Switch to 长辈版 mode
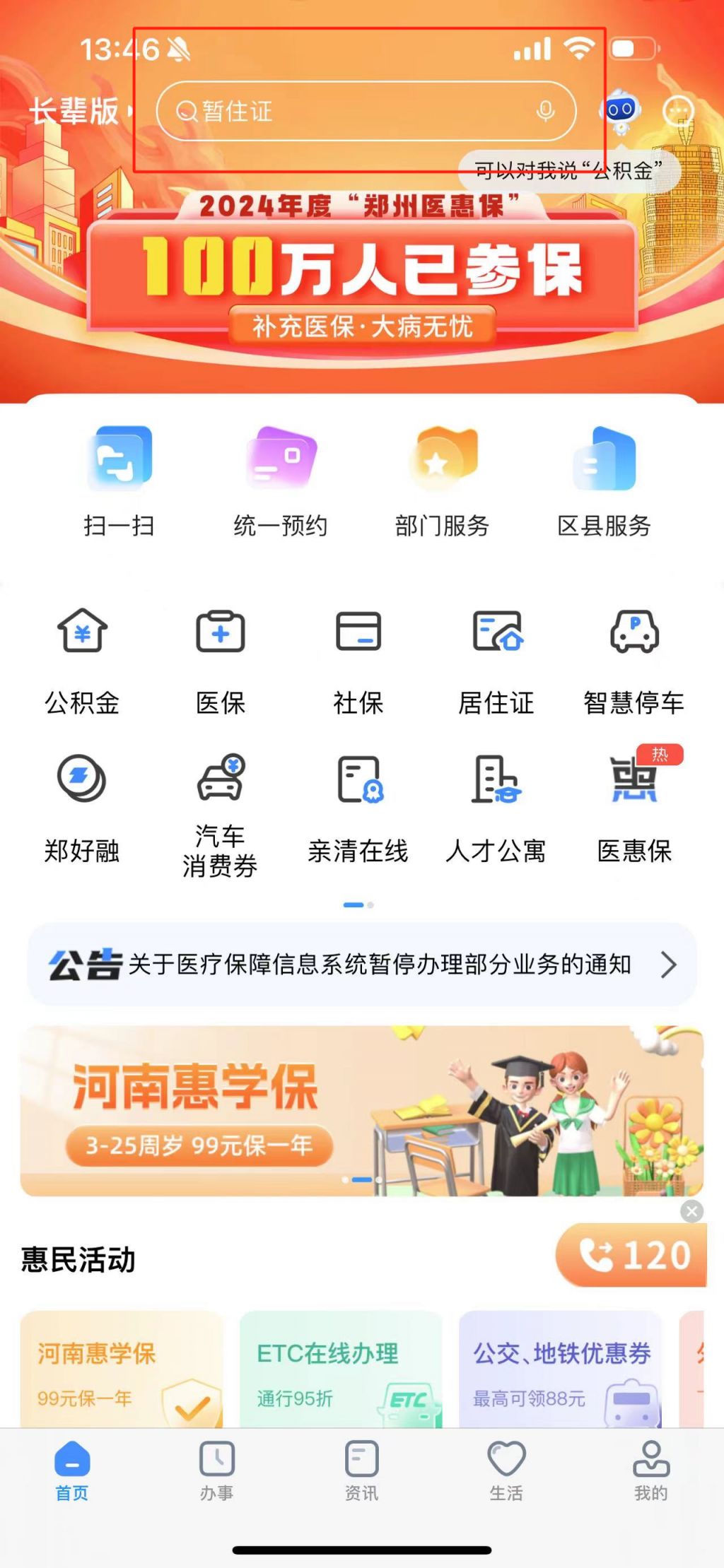This screenshot has width=724, height=1568. click(76, 111)
